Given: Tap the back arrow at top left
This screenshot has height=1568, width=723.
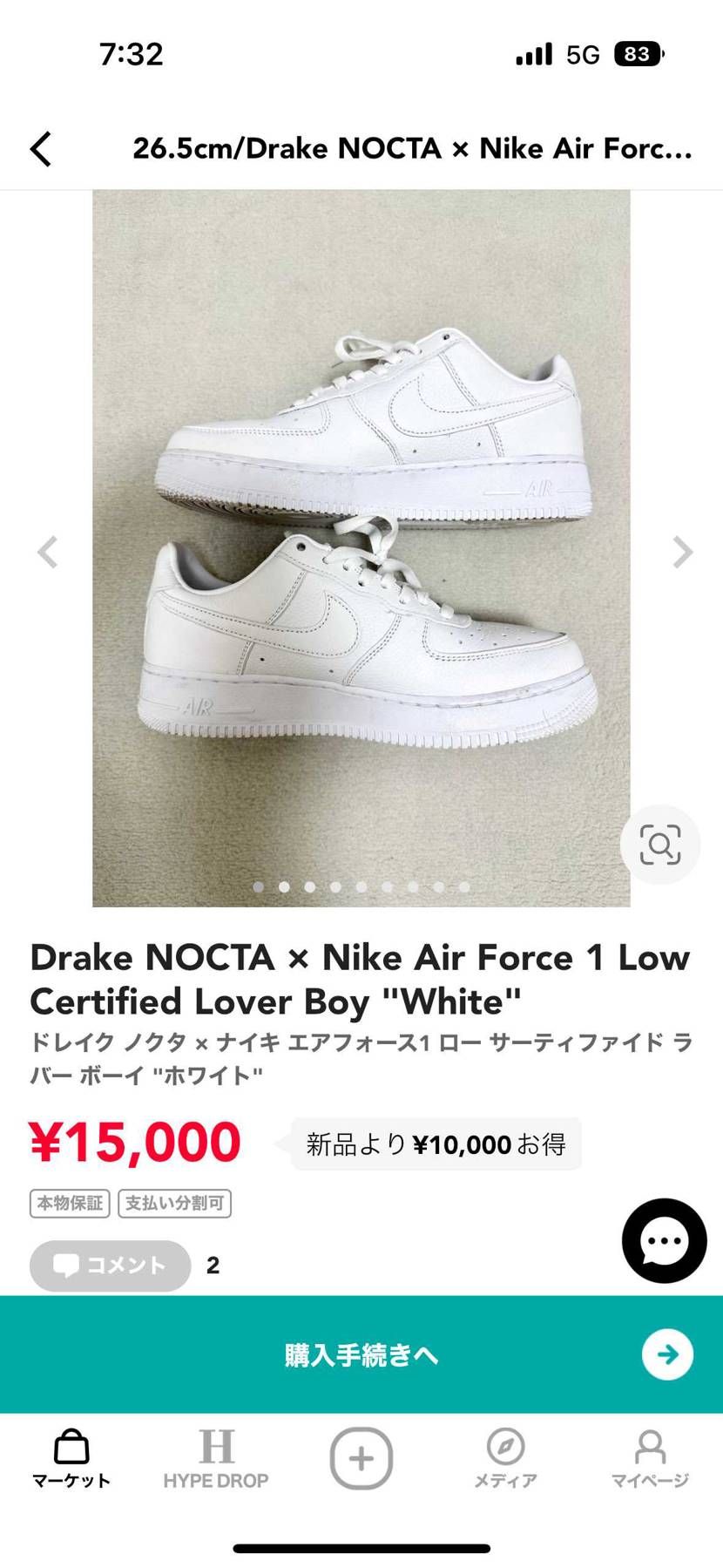Looking at the screenshot, I should (x=42, y=148).
